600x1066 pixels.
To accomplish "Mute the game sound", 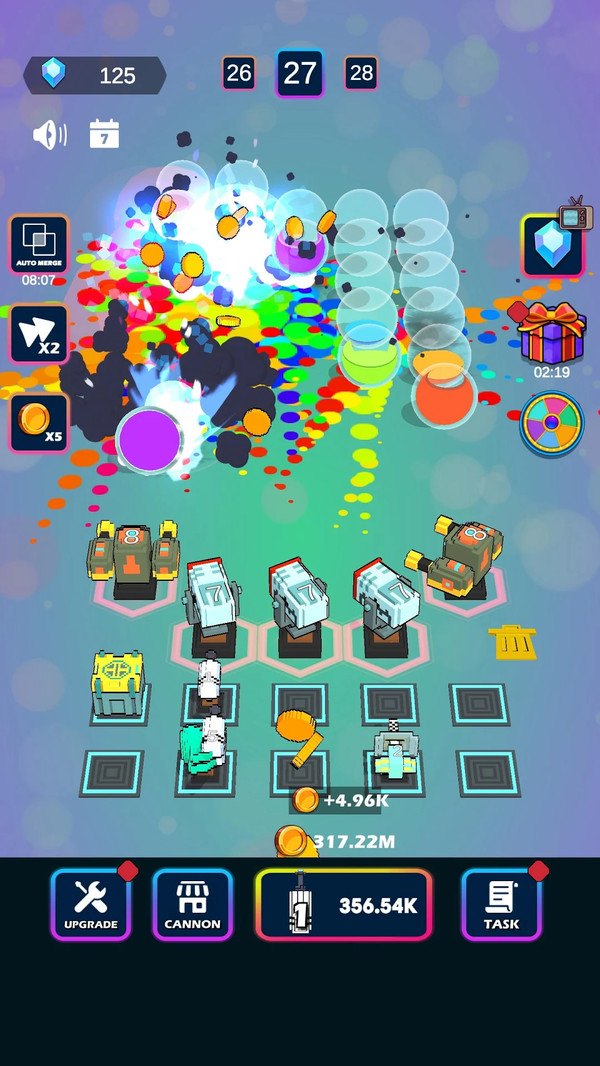I will [48, 135].
